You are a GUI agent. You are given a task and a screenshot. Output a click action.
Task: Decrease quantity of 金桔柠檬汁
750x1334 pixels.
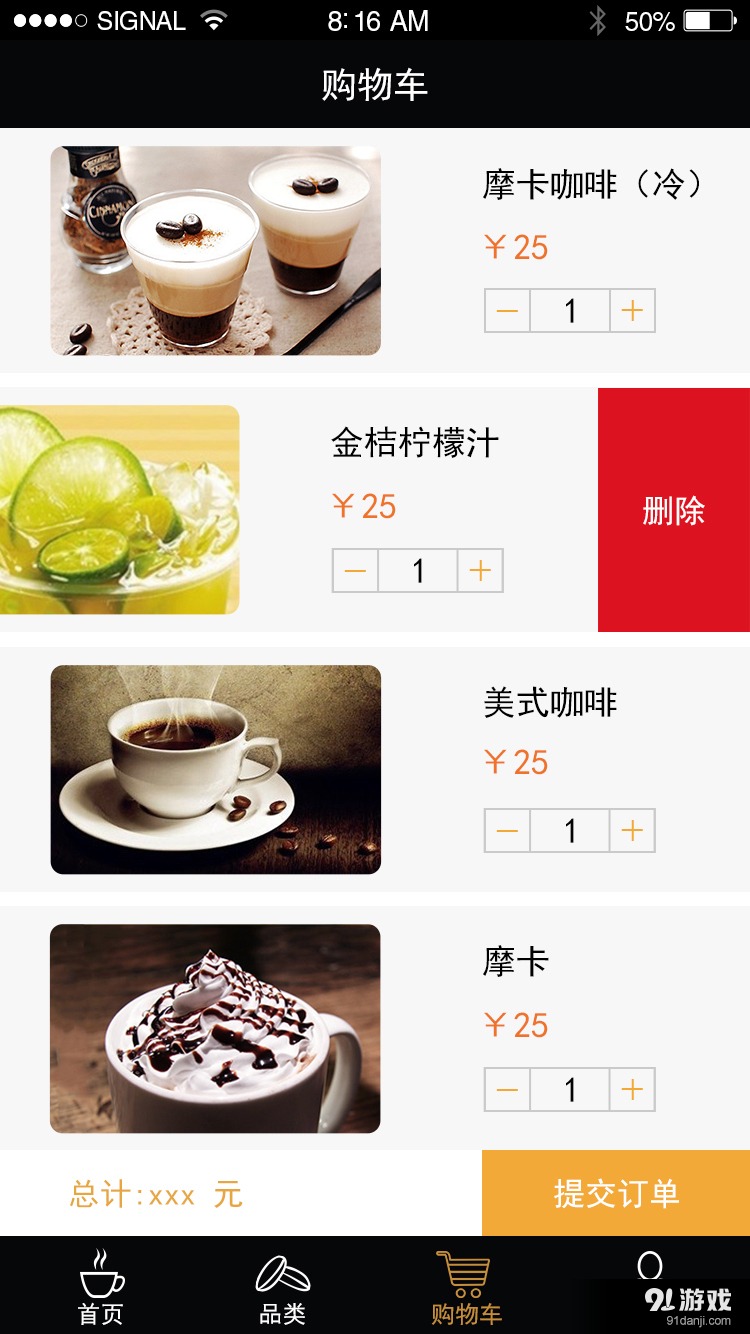click(x=355, y=571)
